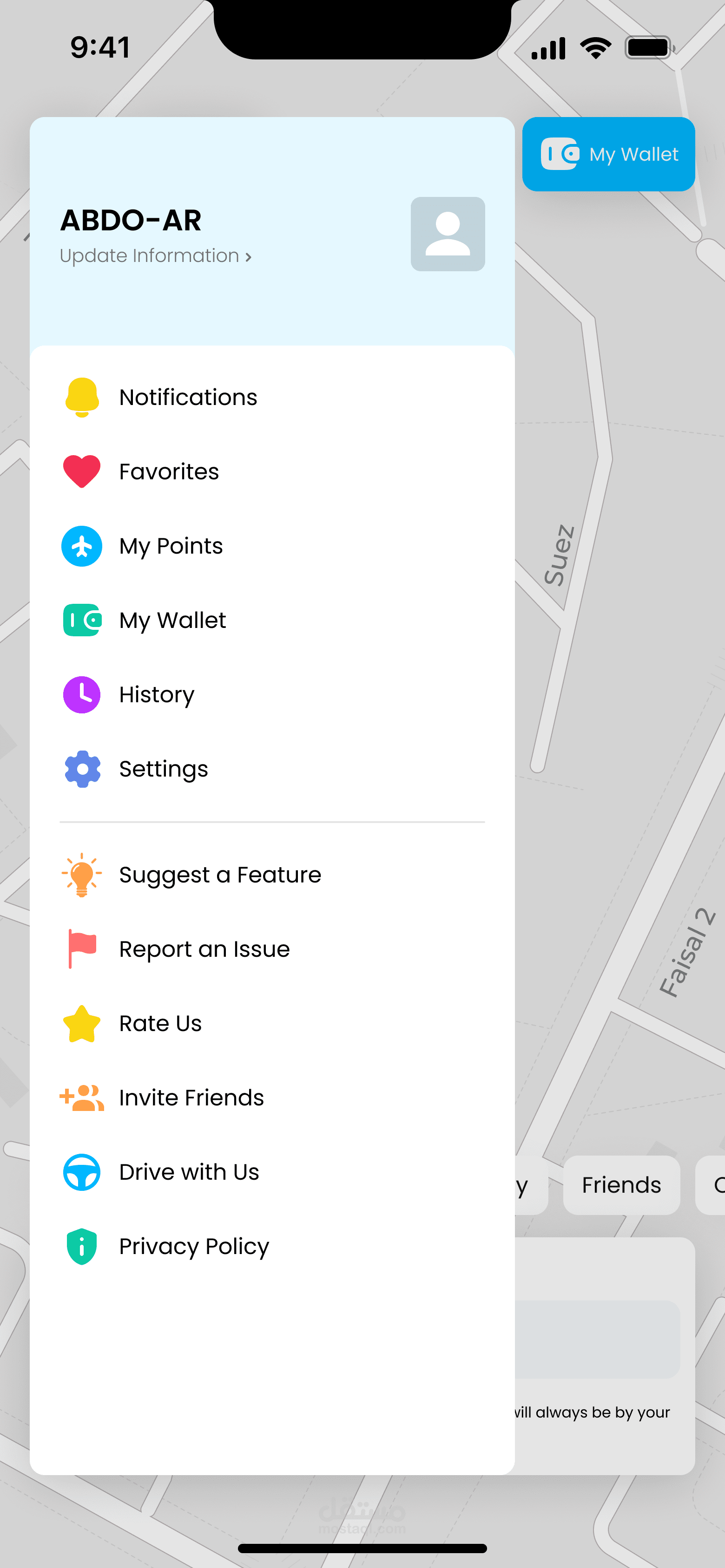The width and height of the screenshot is (725, 1568).
Task: Go to Favorites
Action: pos(169,472)
